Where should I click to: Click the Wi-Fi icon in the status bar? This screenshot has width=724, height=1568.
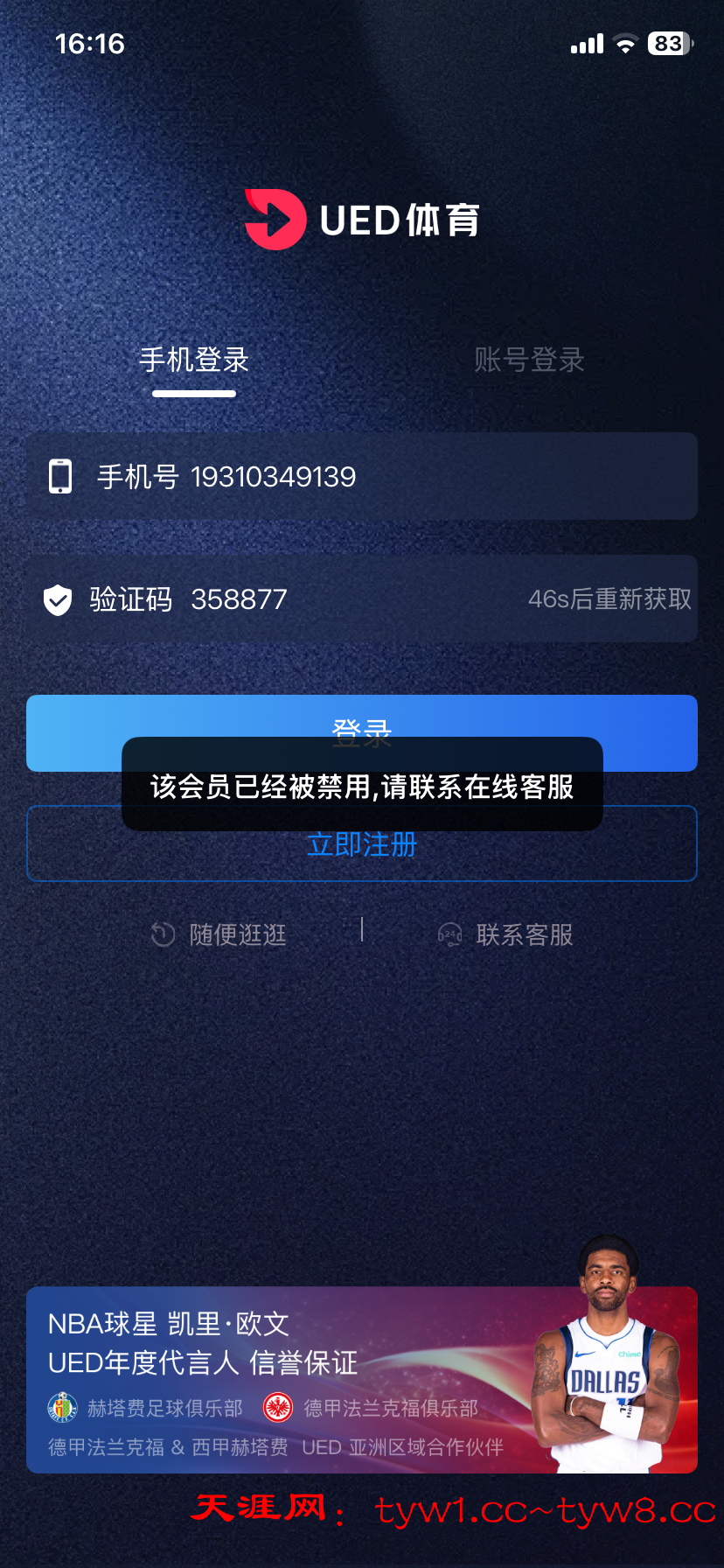click(x=624, y=44)
